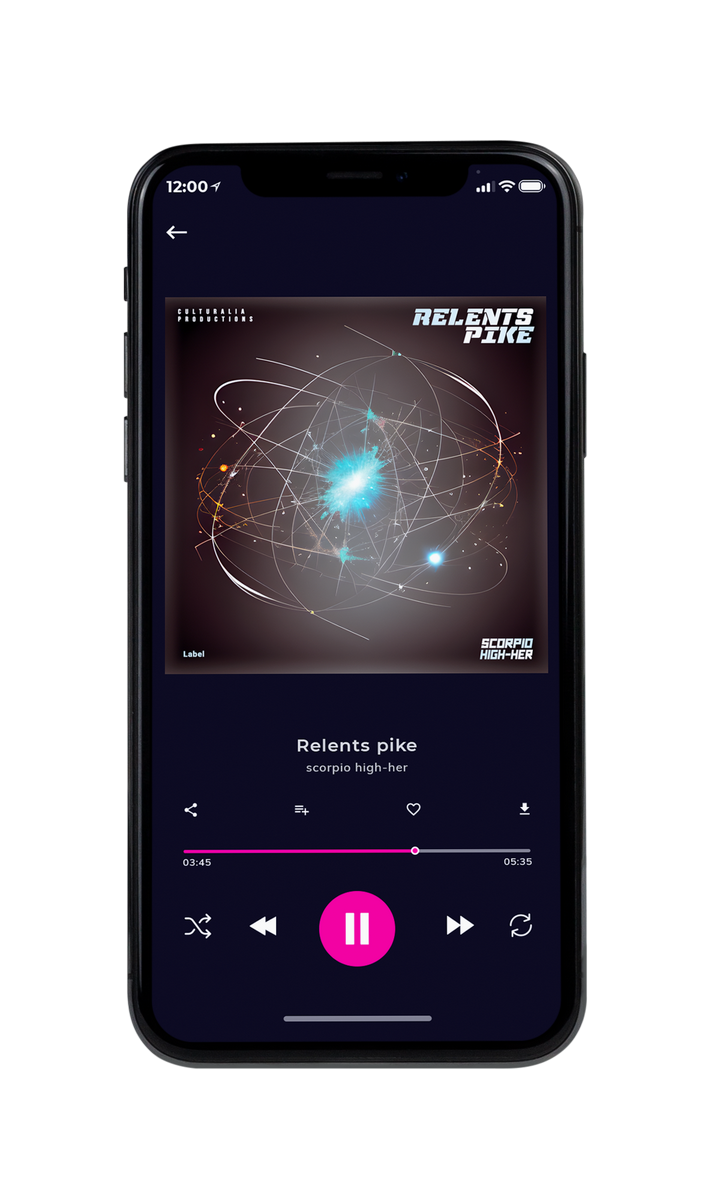Toggle shuffle mode
This screenshot has width=720, height=1200.
pos(198,926)
